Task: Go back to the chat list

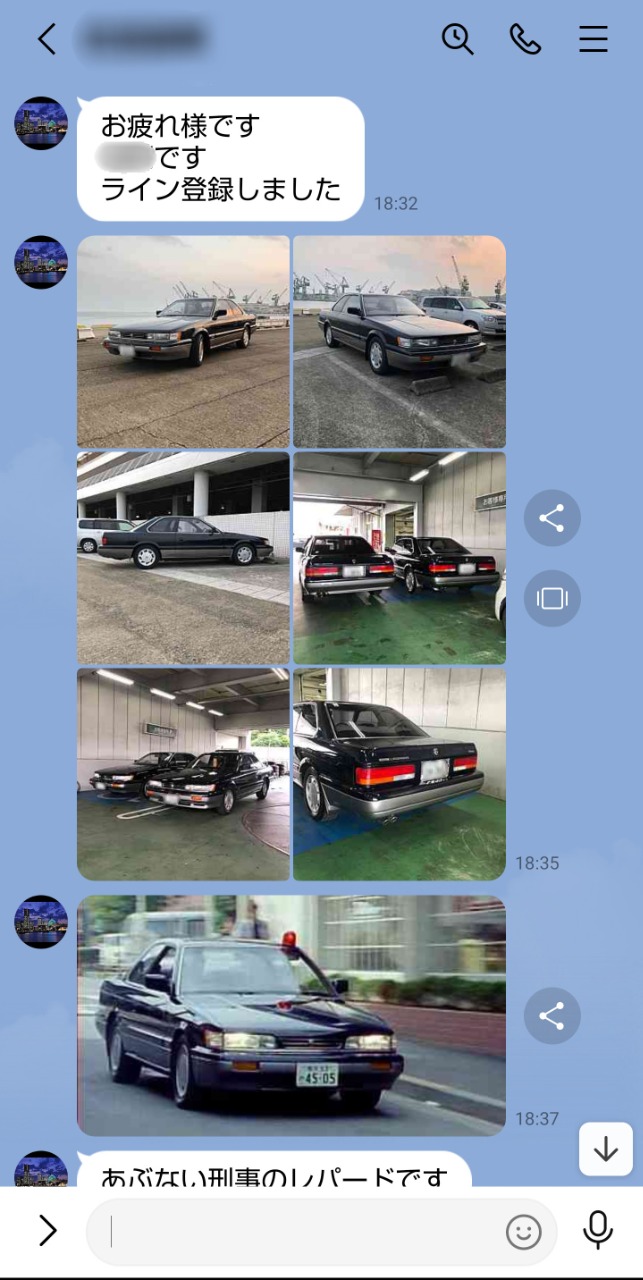Action: point(46,39)
